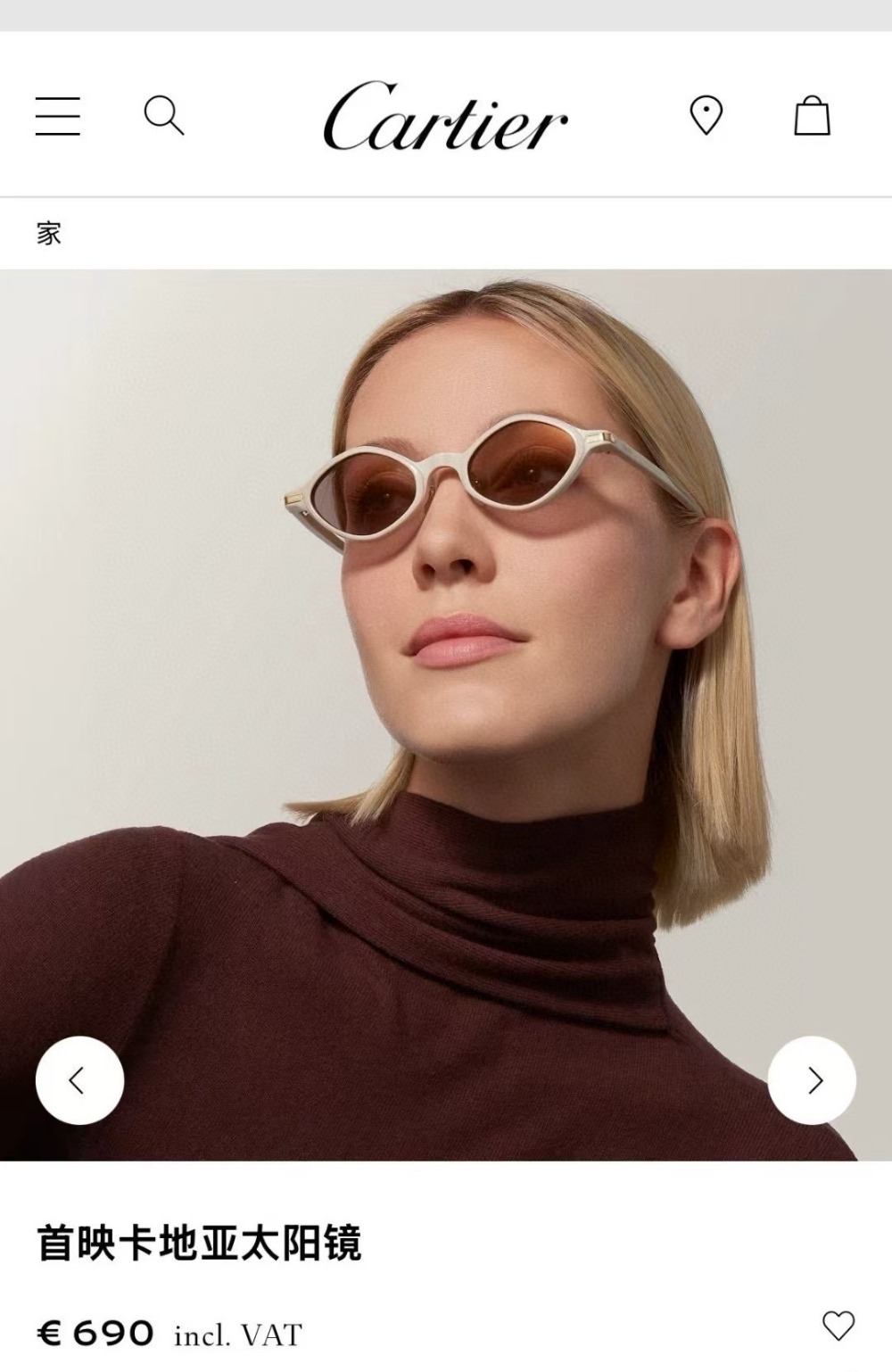Add sunglasses to wishlist with heart
The image size is (892, 1372).
pyautogui.click(x=838, y=1326)
